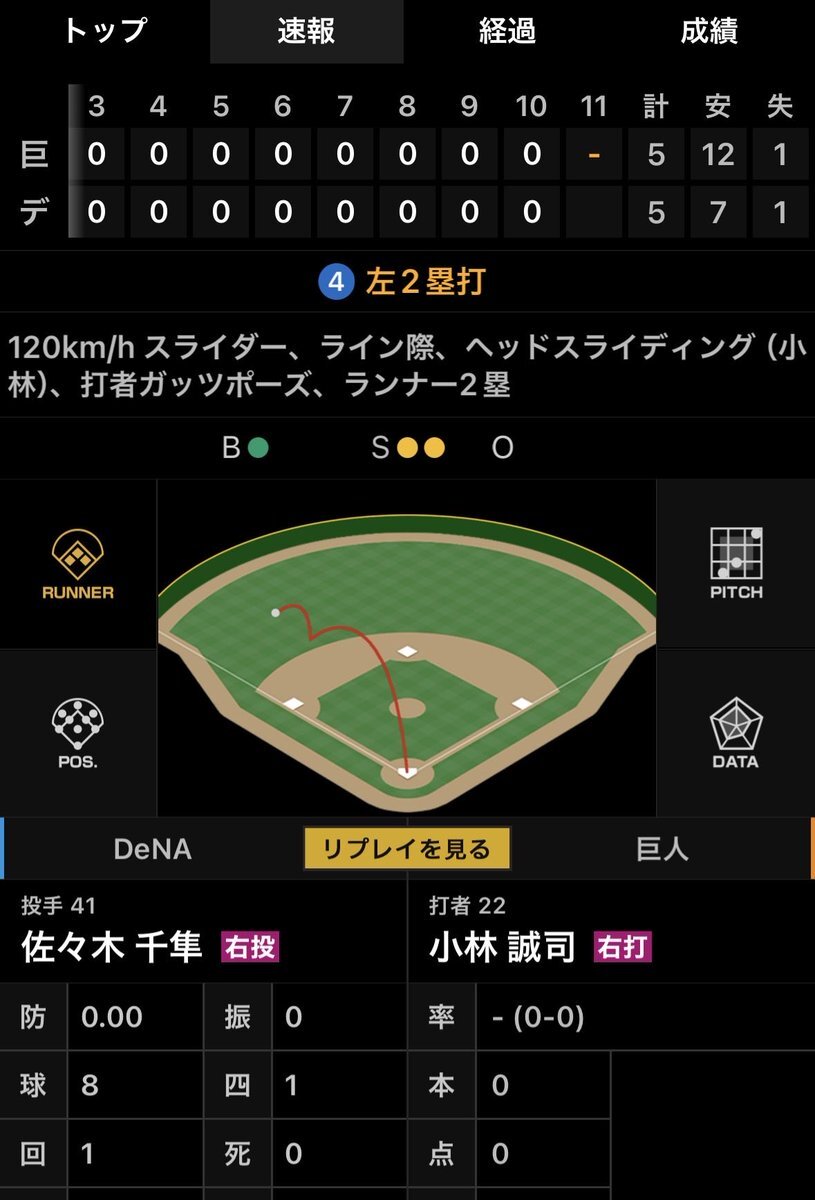The width and height of the screenshot is (815, 1200).
Task: Open the POS. fielder positions view
Action: pos(78,732)
